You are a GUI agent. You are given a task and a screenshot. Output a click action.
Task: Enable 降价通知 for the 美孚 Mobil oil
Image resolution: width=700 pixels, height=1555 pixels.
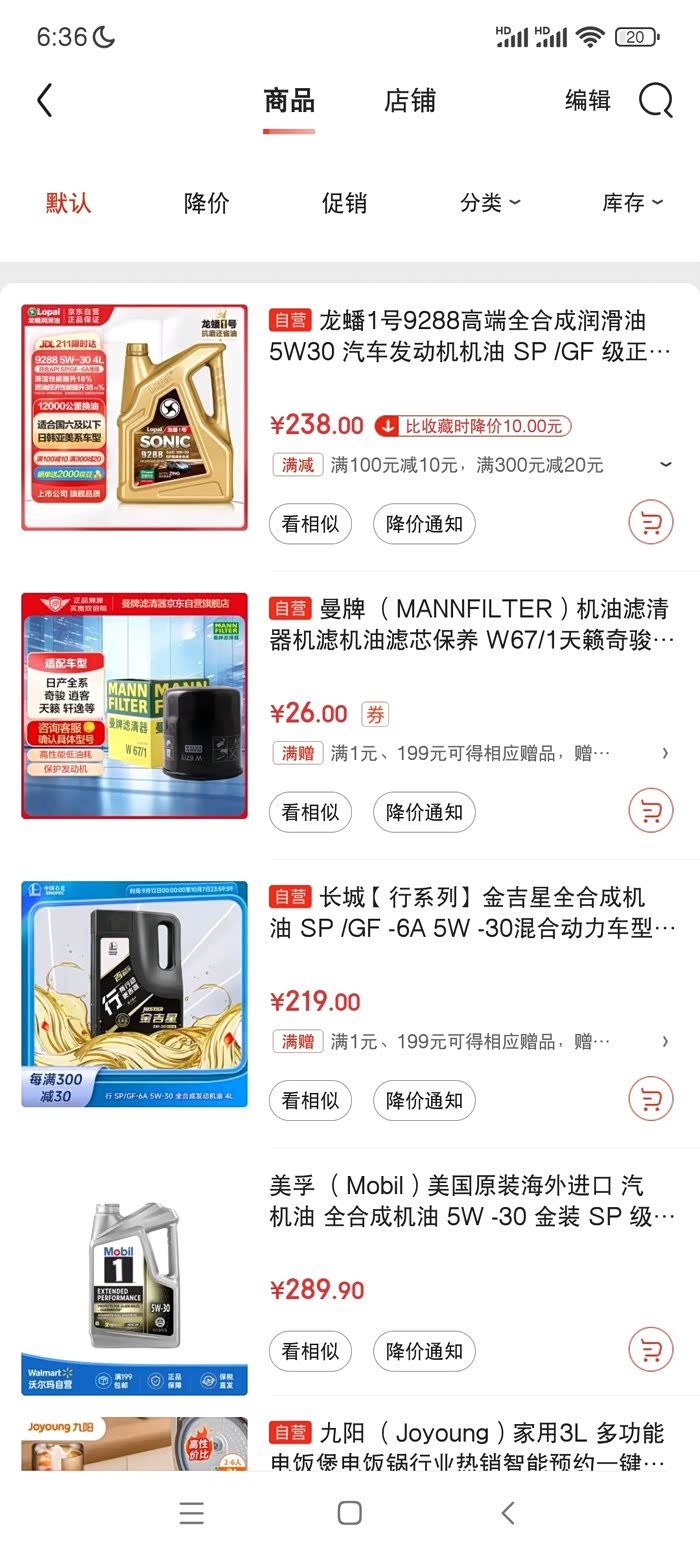(424, 1351)
